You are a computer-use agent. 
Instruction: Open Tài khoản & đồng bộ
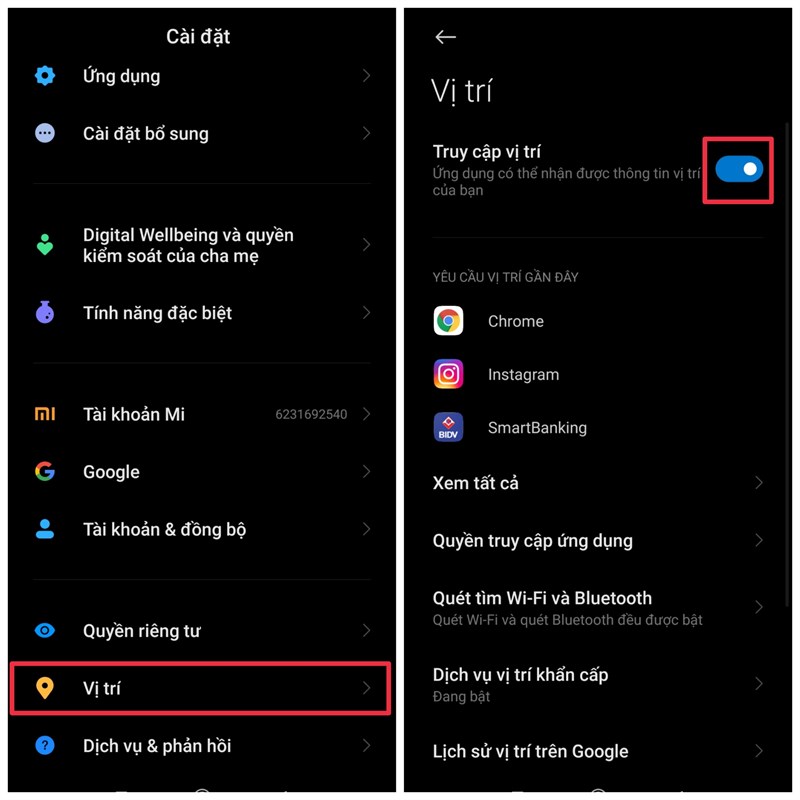[x=200, y=529]
